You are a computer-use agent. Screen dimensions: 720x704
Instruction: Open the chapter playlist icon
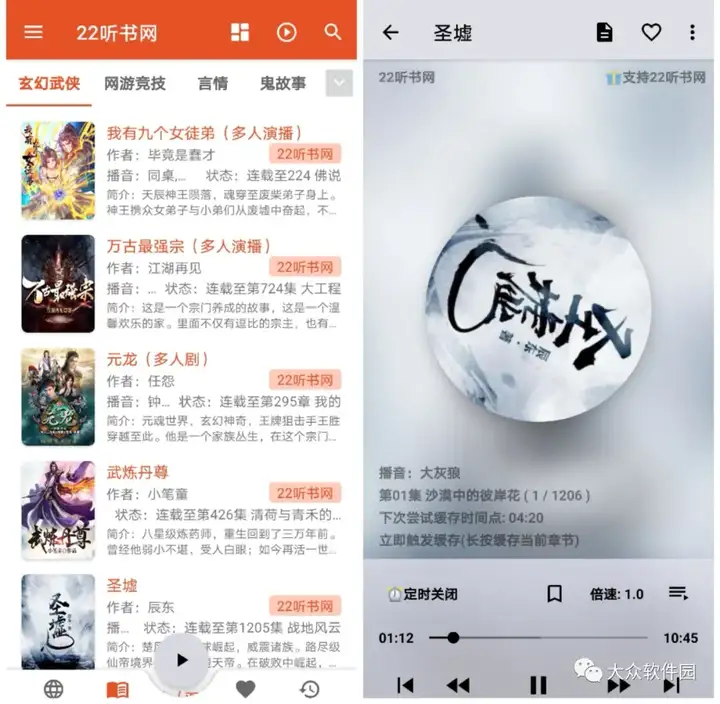point(678,593)
